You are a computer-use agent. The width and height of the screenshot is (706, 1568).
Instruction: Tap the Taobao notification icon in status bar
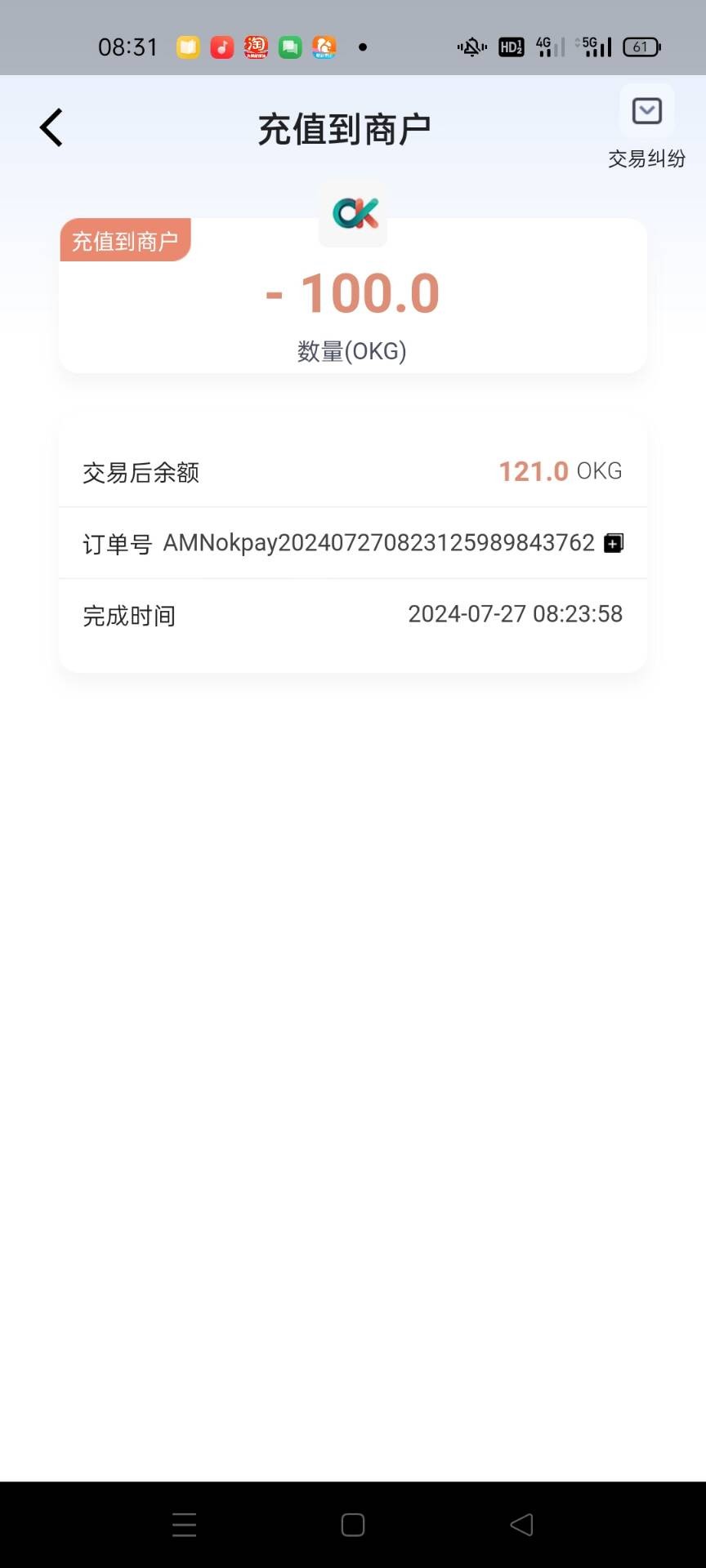click(255, 47)
